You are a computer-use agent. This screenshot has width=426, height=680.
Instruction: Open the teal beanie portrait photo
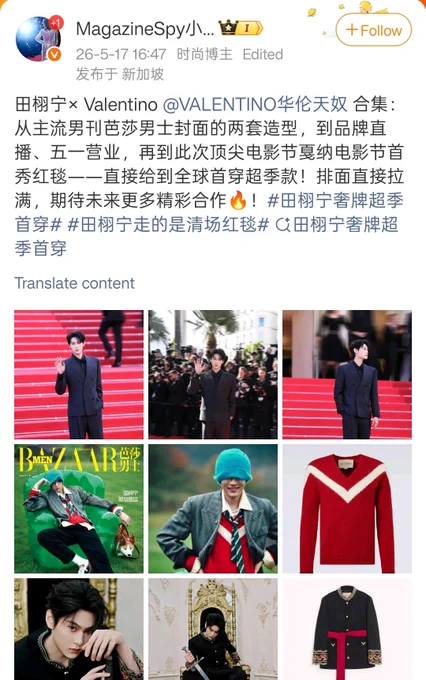point(213,508)
